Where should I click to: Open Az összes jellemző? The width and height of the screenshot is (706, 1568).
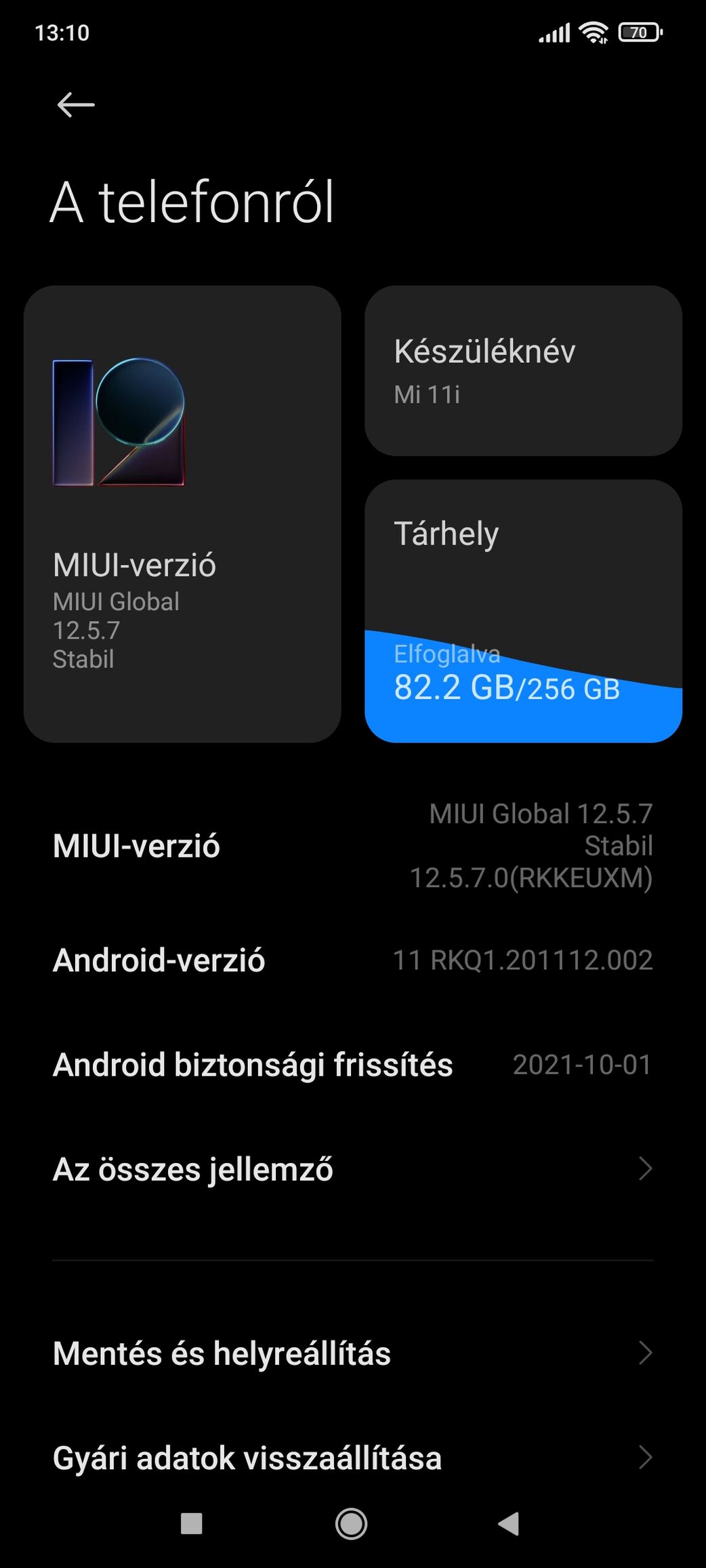[x=352, y=1169]
